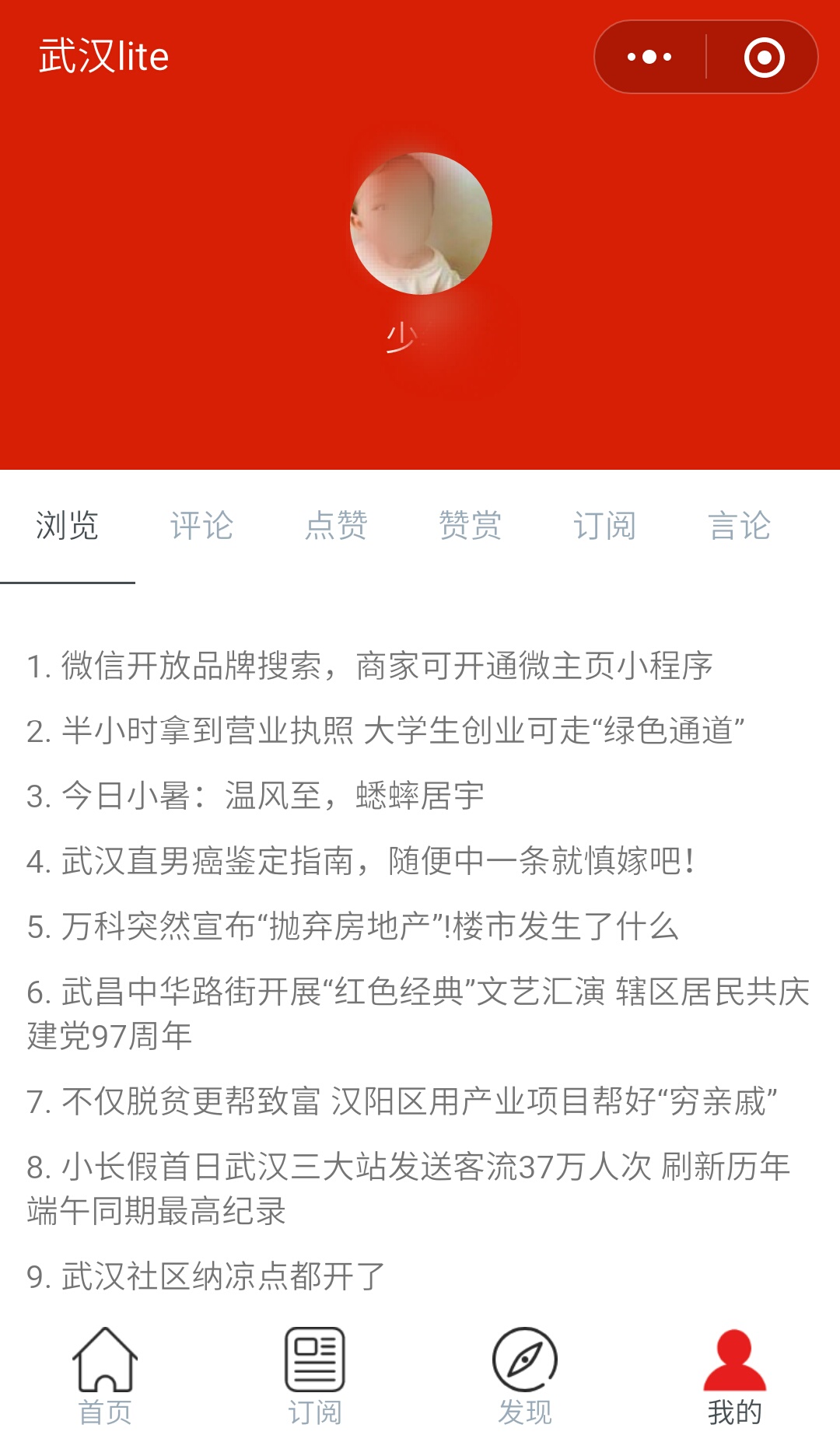840x1442 pixels.
Task: Select the 赞赏 tab
Action: (x=471, y=526)
